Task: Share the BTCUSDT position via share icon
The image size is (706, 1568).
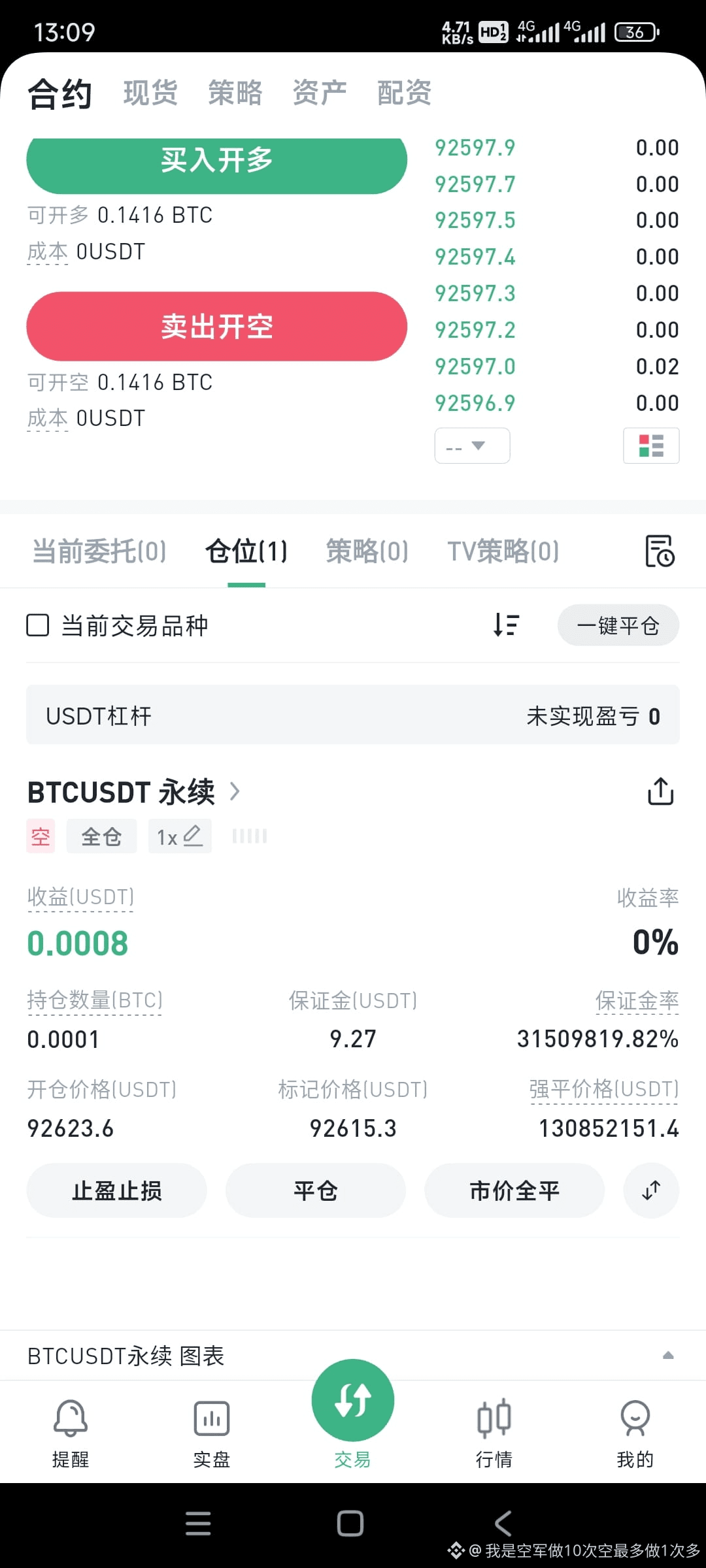Action: [x=660, y=792]
